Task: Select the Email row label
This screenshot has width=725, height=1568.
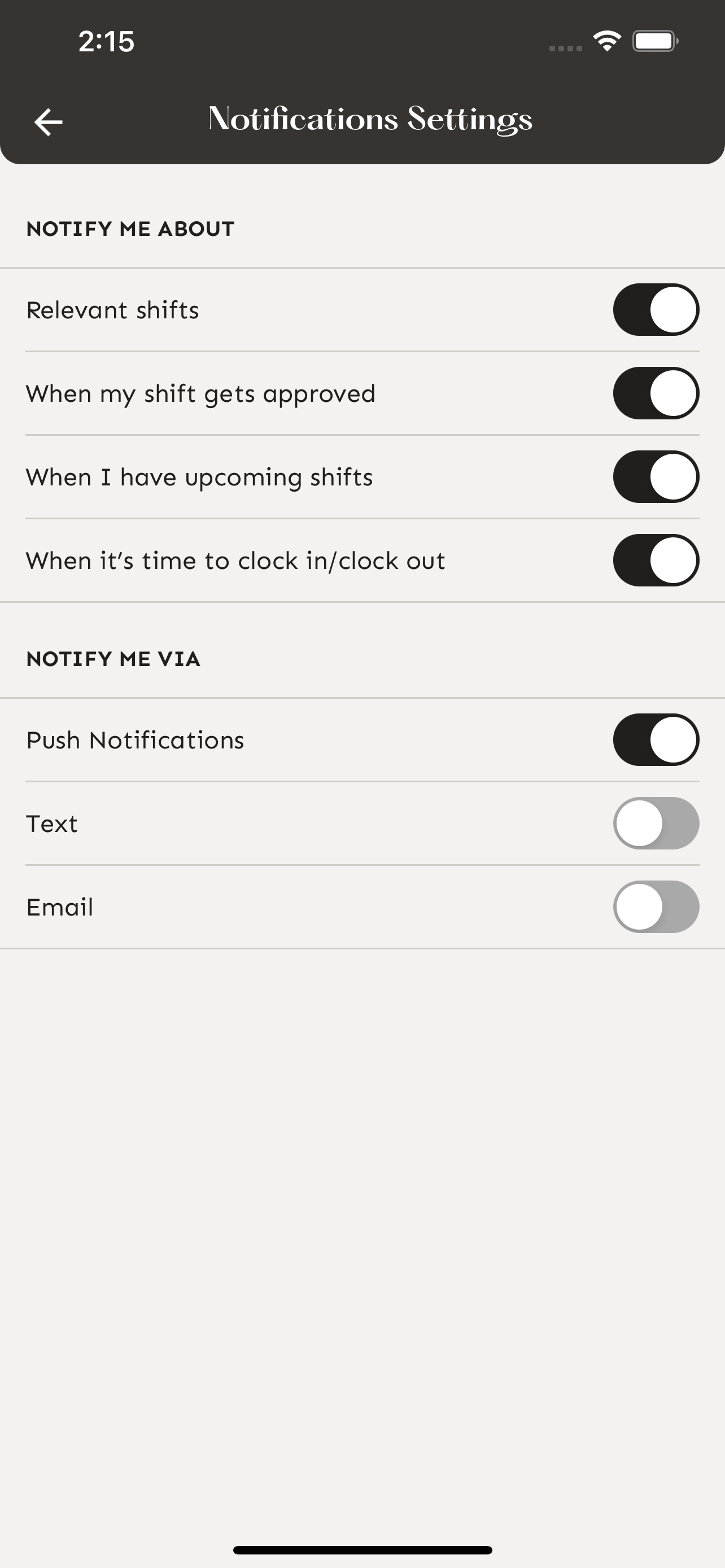Action: pos(59,906)
